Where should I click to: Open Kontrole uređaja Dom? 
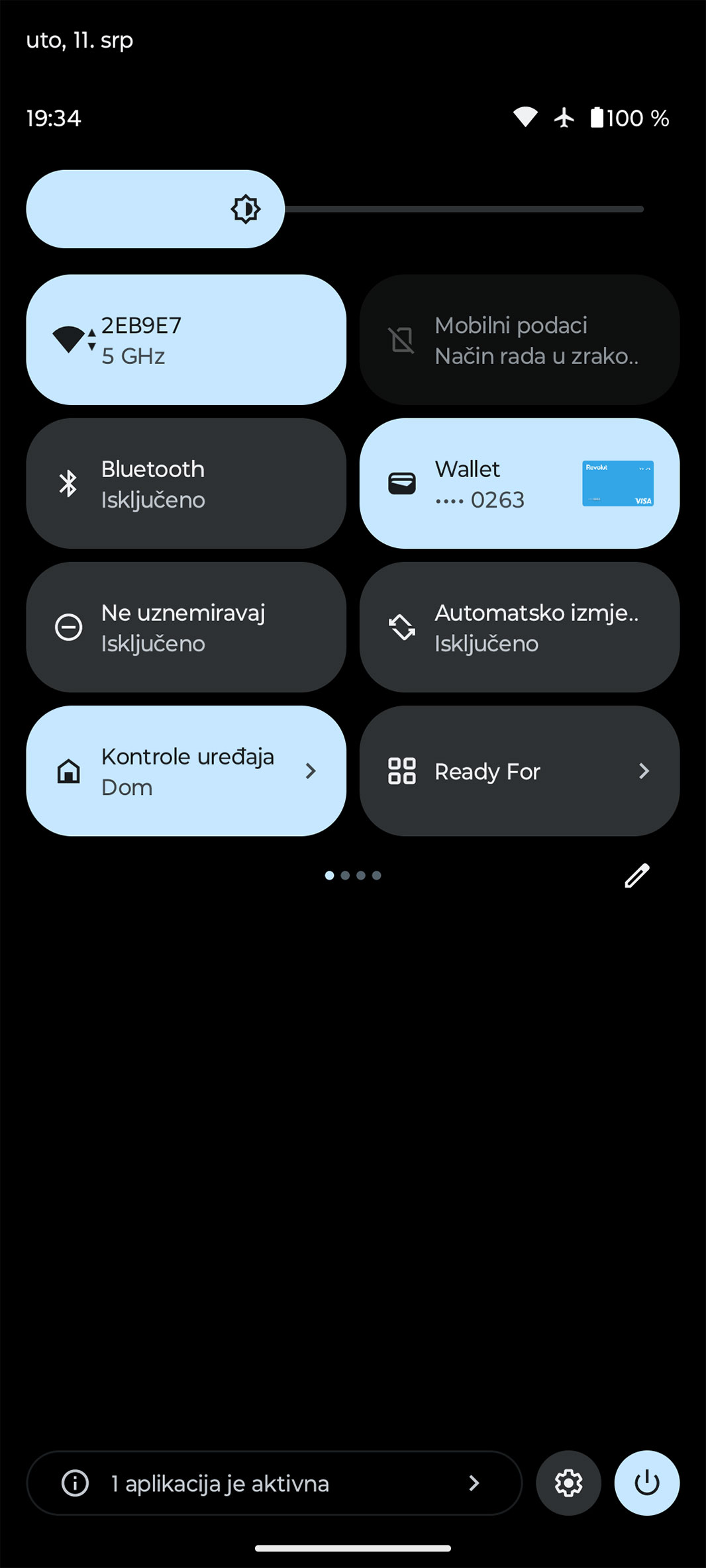(185, 770)
